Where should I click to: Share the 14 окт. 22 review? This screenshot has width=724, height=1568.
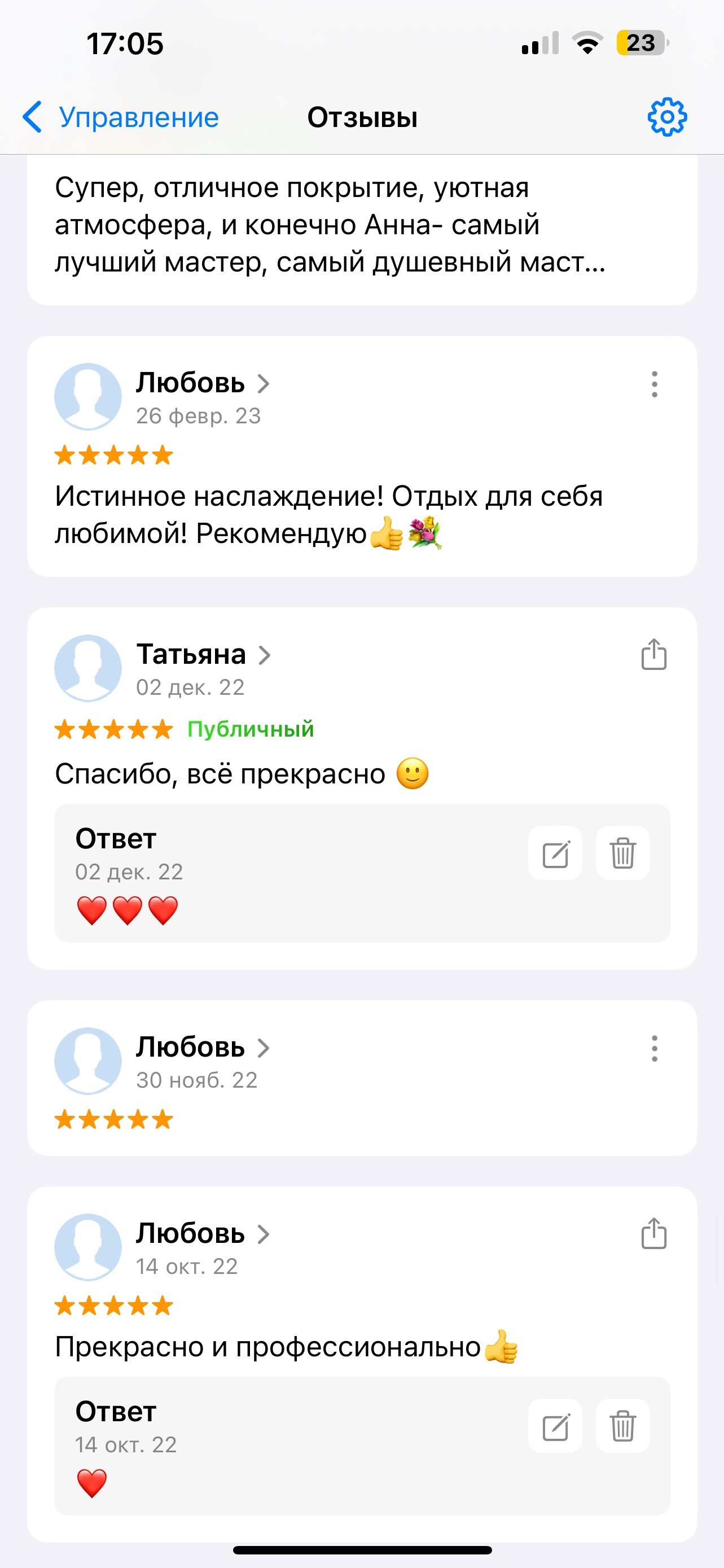click(x=653, y=1233)
